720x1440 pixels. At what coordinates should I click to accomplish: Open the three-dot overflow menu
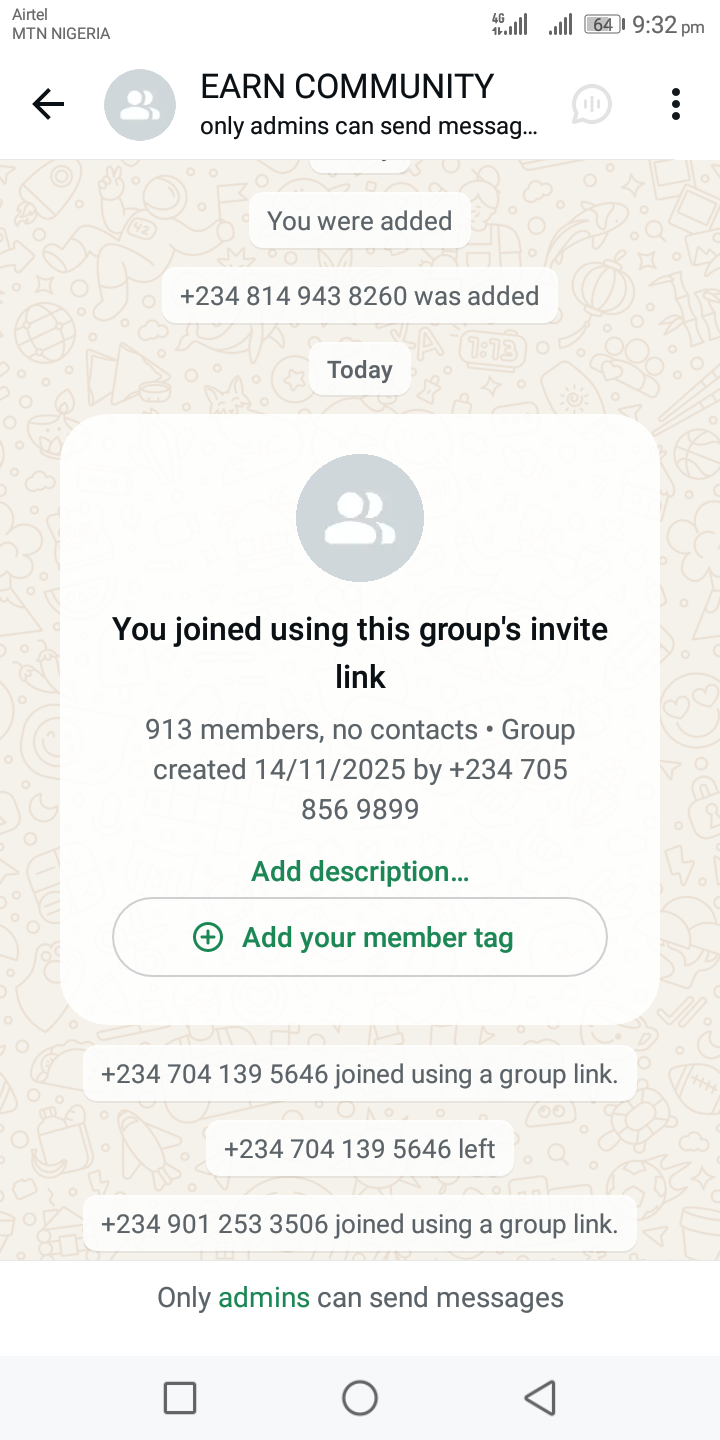click(676, 104)
